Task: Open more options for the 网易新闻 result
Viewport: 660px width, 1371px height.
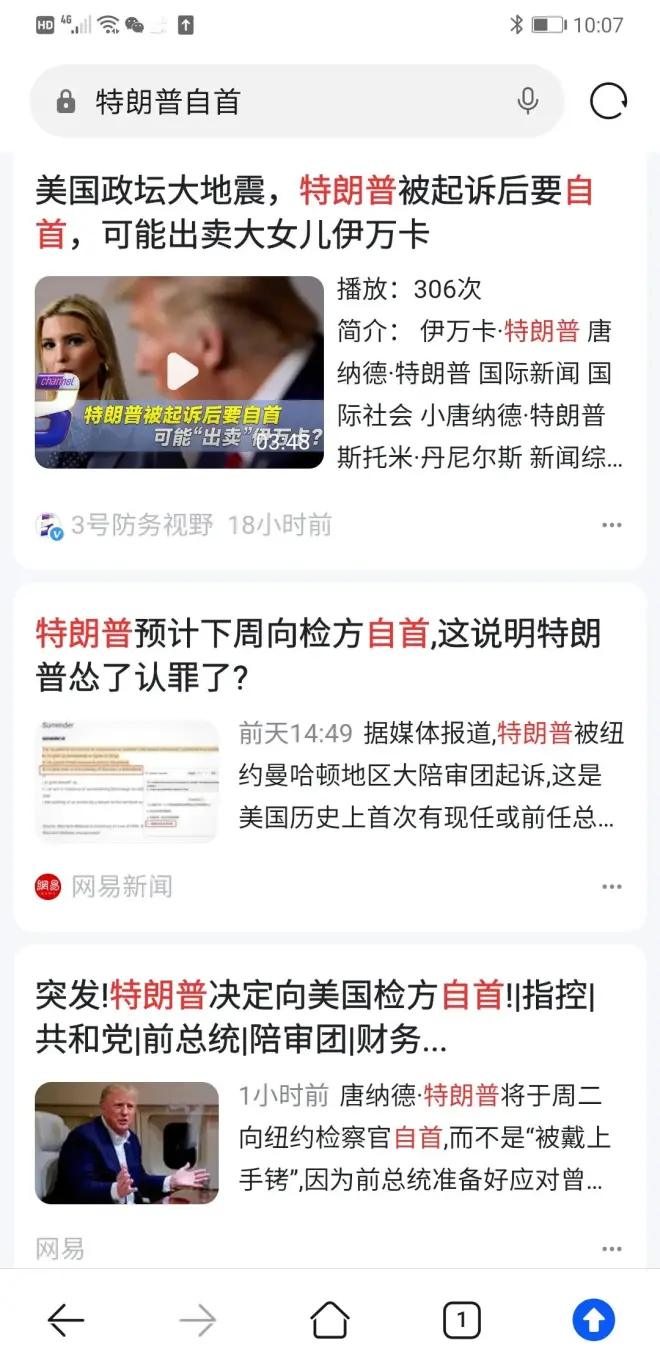Action: click(x=611, y=887)
